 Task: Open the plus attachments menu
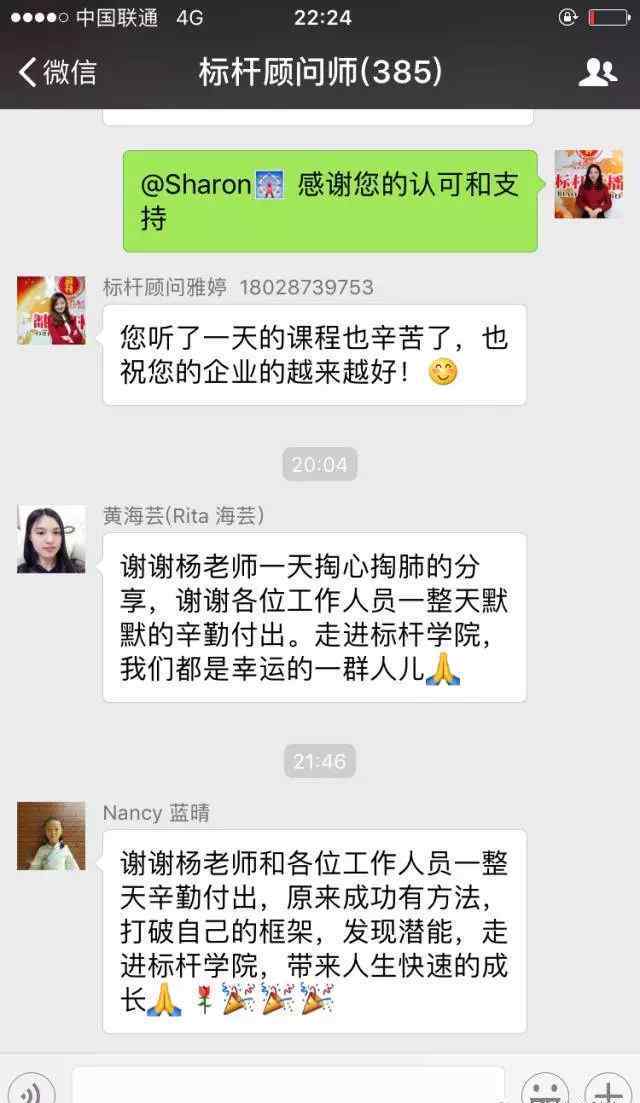pos(607,1088)
